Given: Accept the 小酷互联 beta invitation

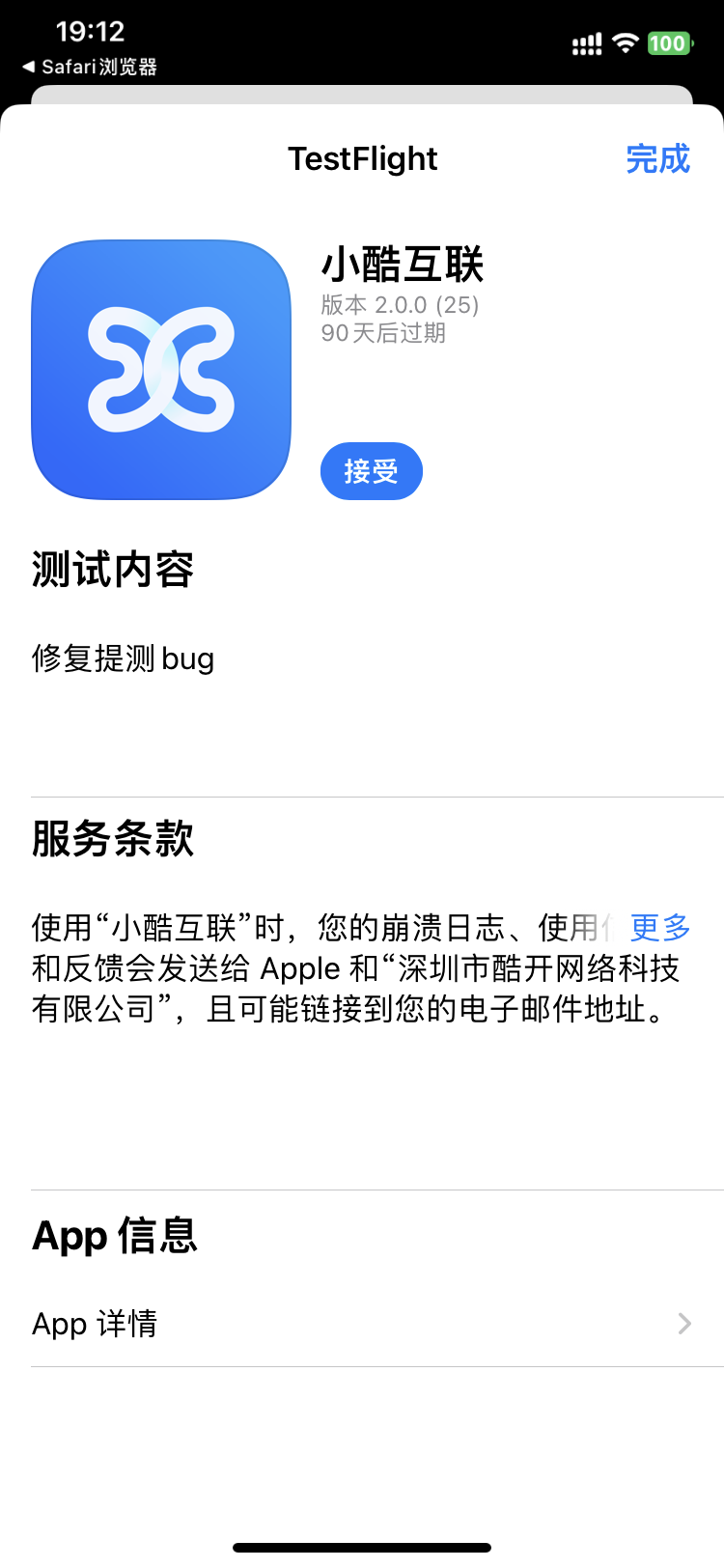Looking at the screenshot, I should pos(371,471).
